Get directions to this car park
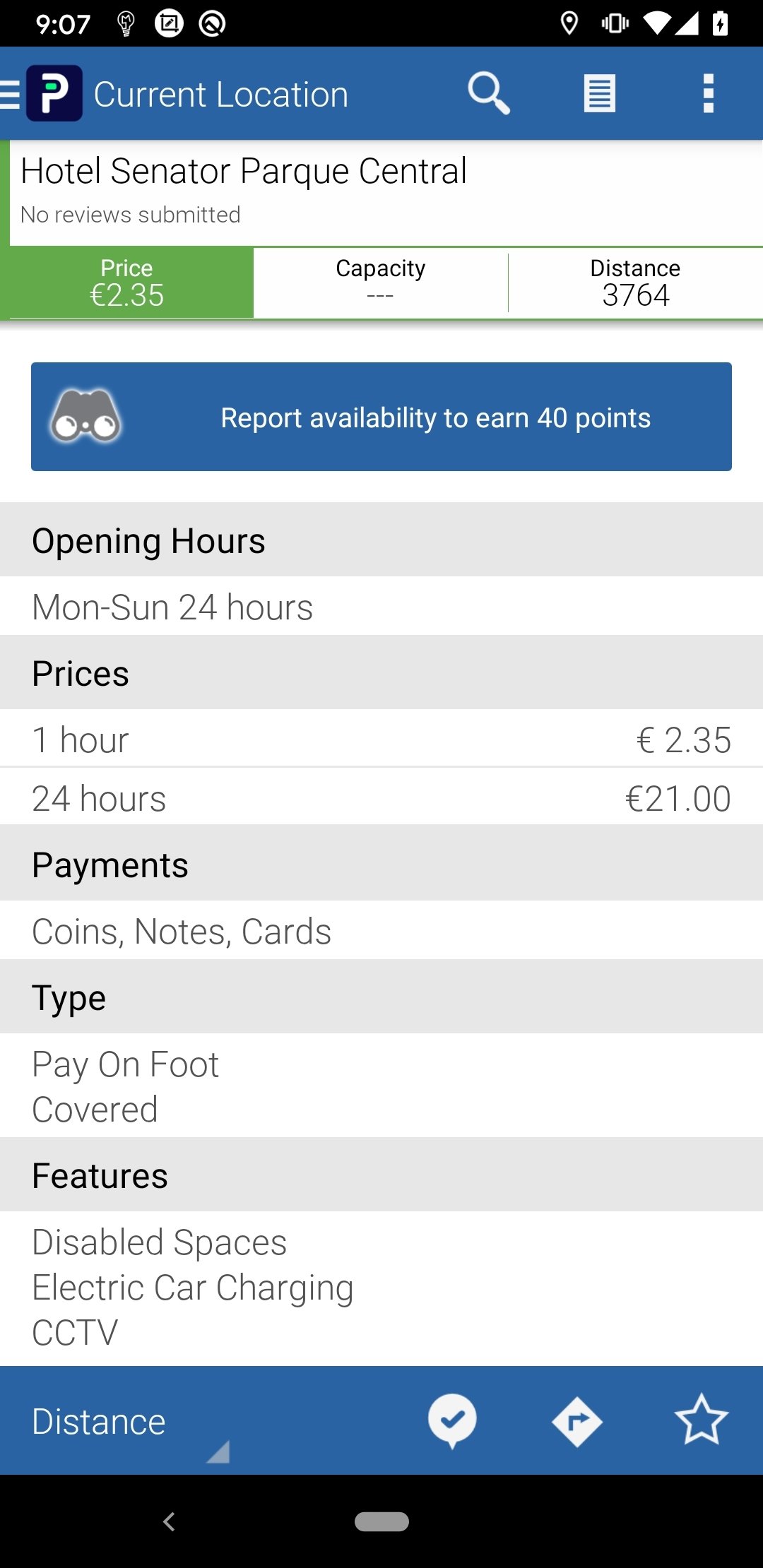Screen dimensions: 763x1568 pyautogui.click(x=577, y=1421)
